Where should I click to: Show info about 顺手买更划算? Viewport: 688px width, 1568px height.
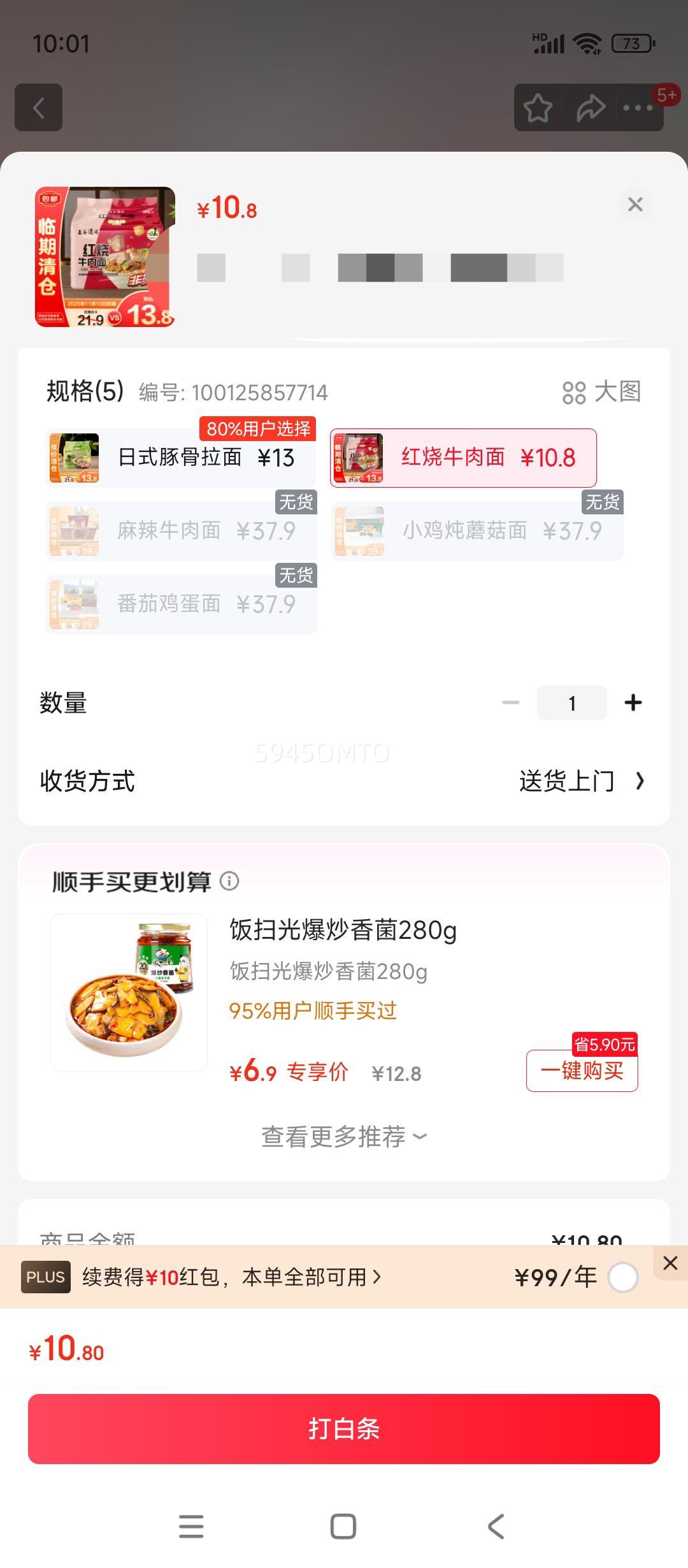229,881
